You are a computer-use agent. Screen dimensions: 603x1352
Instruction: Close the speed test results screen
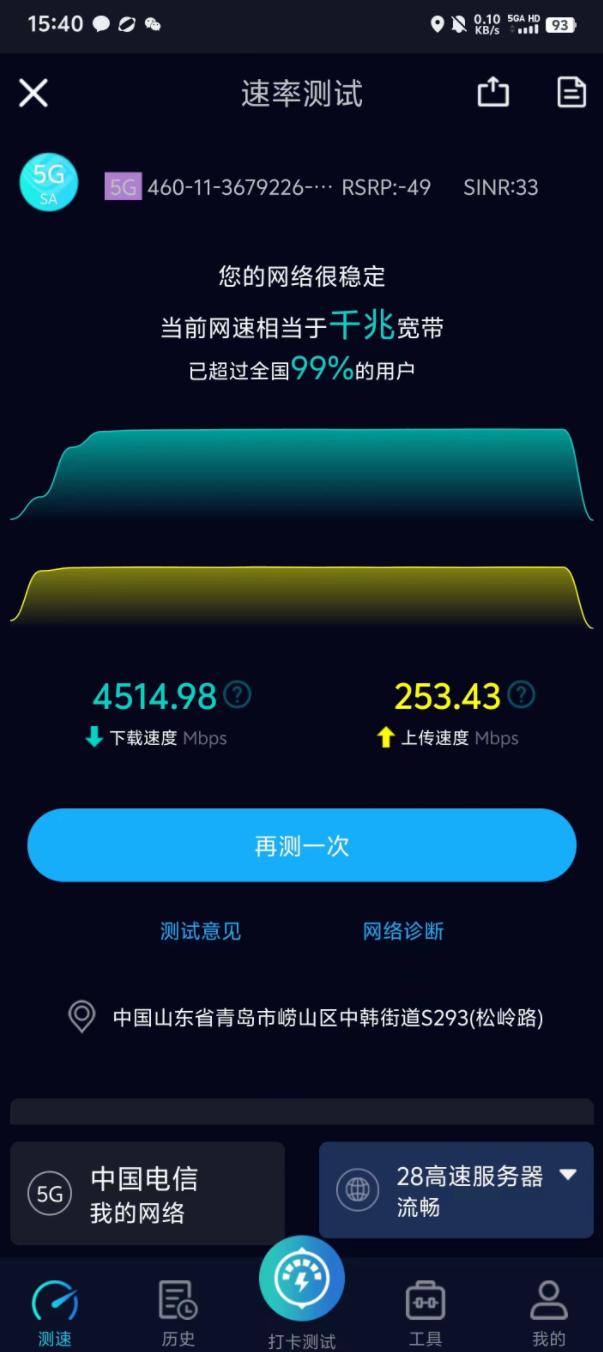coord(33,93)
